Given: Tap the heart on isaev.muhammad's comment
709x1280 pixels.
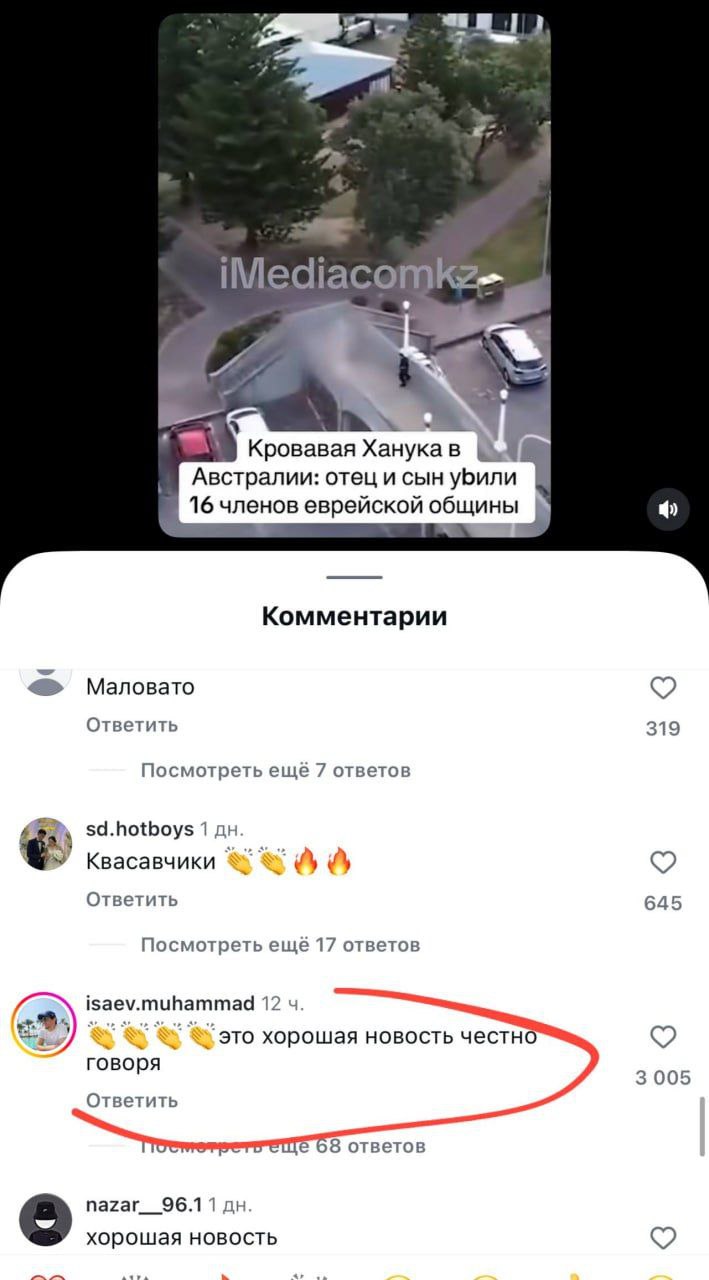Looking at the screenshot, I should pos(663,1037).
